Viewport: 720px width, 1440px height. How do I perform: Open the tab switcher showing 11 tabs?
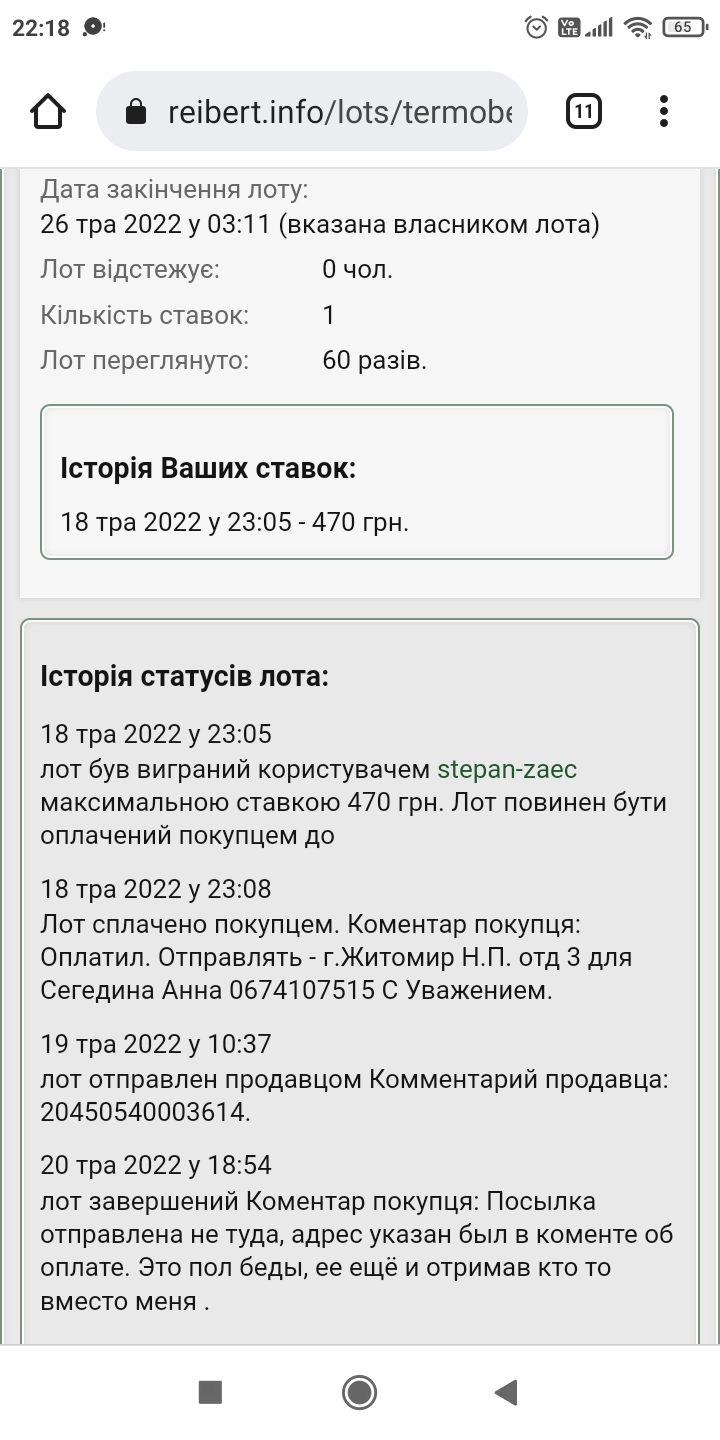(x=583, y=112)
